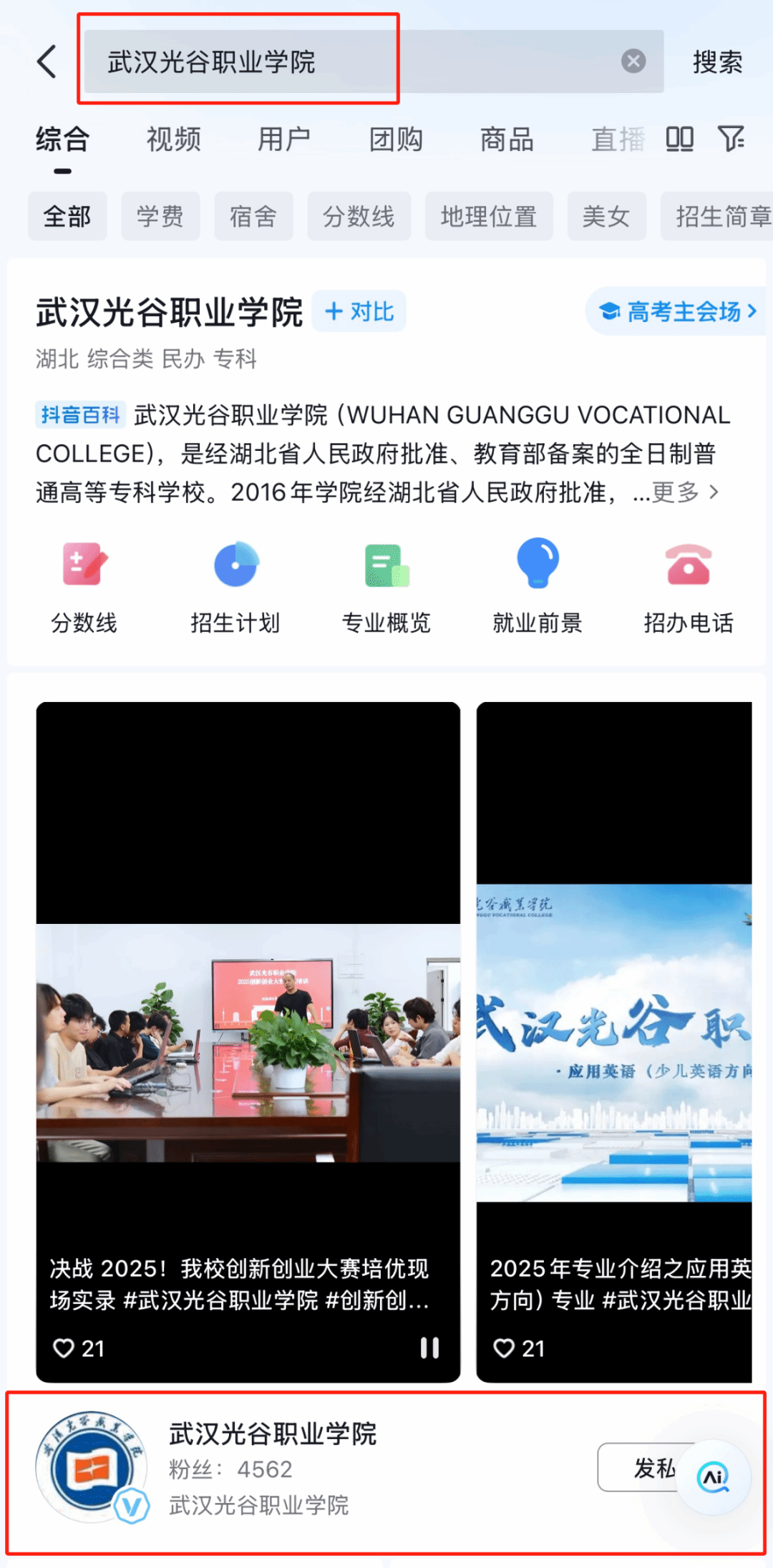Viewport: 773px width, 1568px height.
Task: Clear the search text with the X
Action: (633, 62)
